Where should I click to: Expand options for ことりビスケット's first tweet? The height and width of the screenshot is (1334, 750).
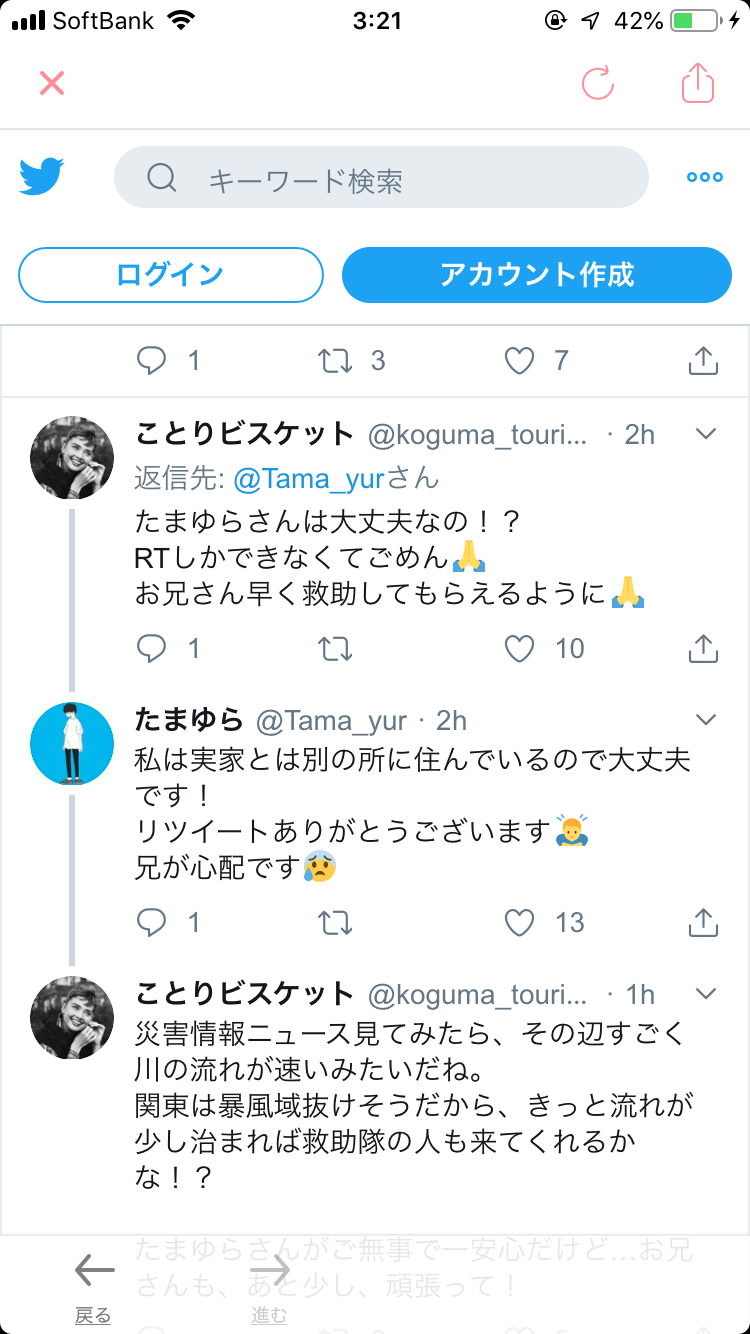(705, 433)
